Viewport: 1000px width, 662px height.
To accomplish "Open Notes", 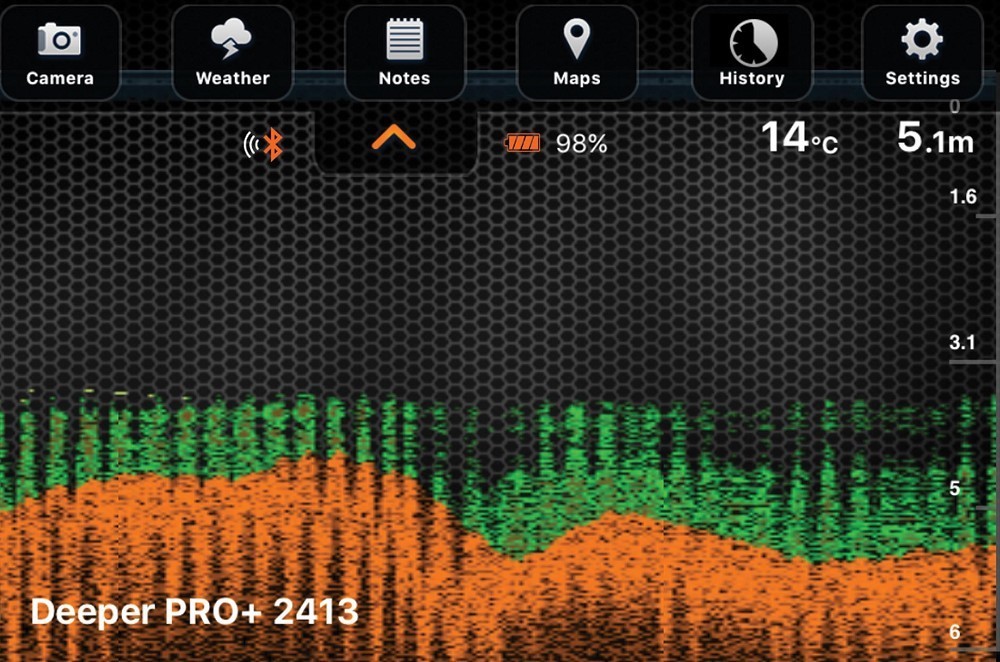I will point(405,52).
